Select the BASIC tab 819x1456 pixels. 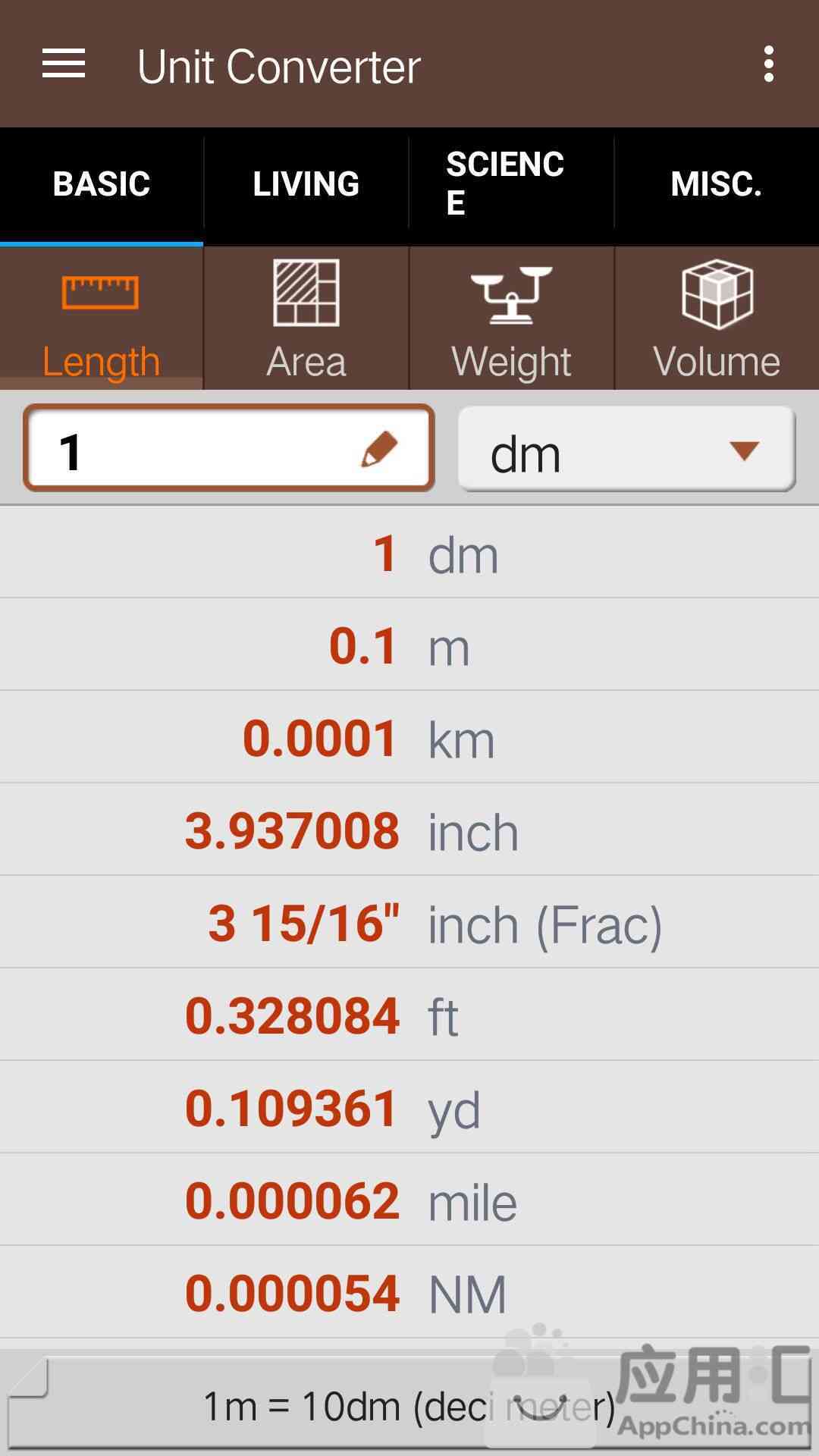click(102, 184)
